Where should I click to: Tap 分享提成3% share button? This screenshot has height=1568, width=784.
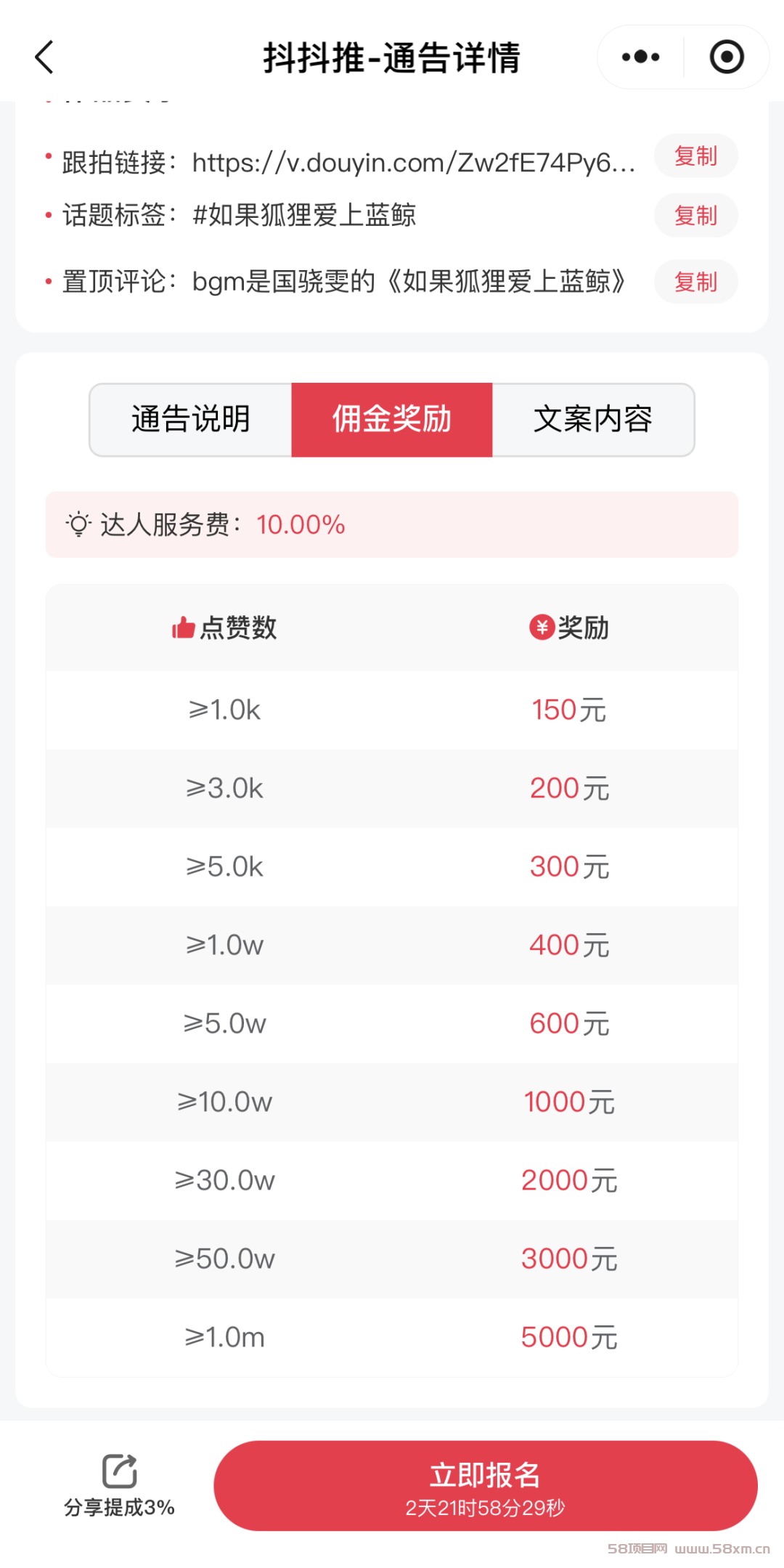tap(119, 1485)
